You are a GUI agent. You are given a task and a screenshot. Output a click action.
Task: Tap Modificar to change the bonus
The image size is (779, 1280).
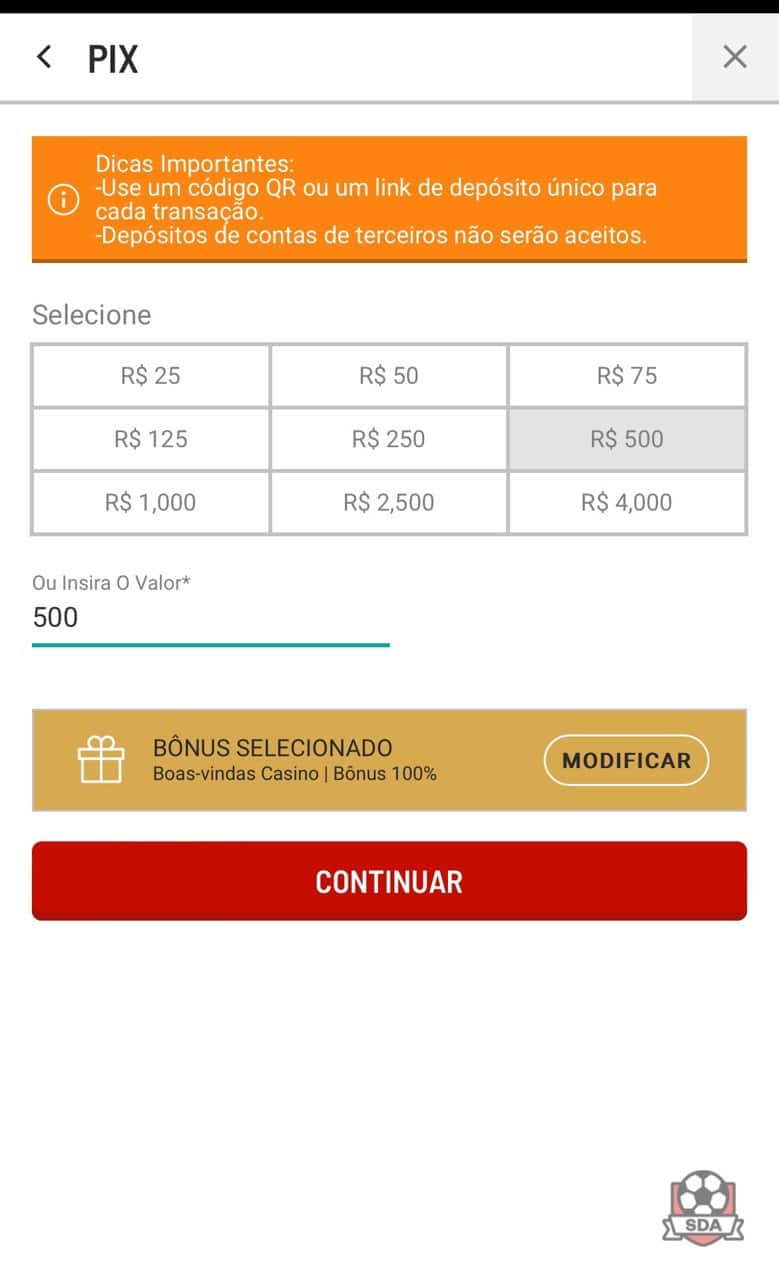tap(626, 760)
